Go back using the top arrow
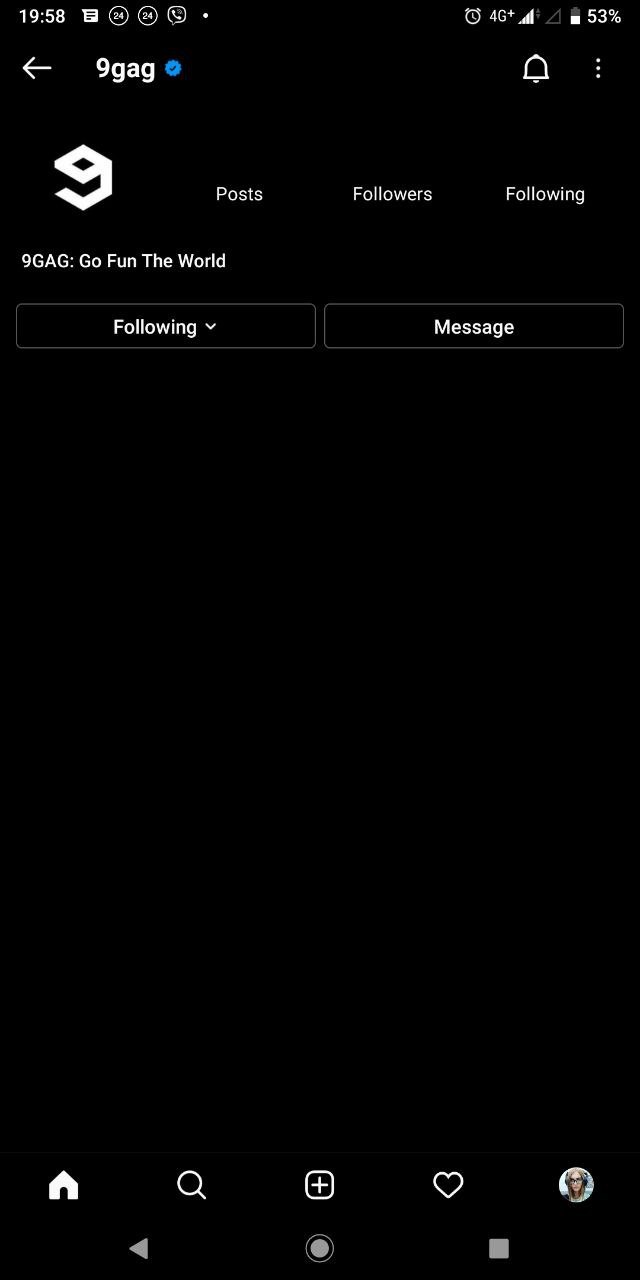 [x=37, y=68]
